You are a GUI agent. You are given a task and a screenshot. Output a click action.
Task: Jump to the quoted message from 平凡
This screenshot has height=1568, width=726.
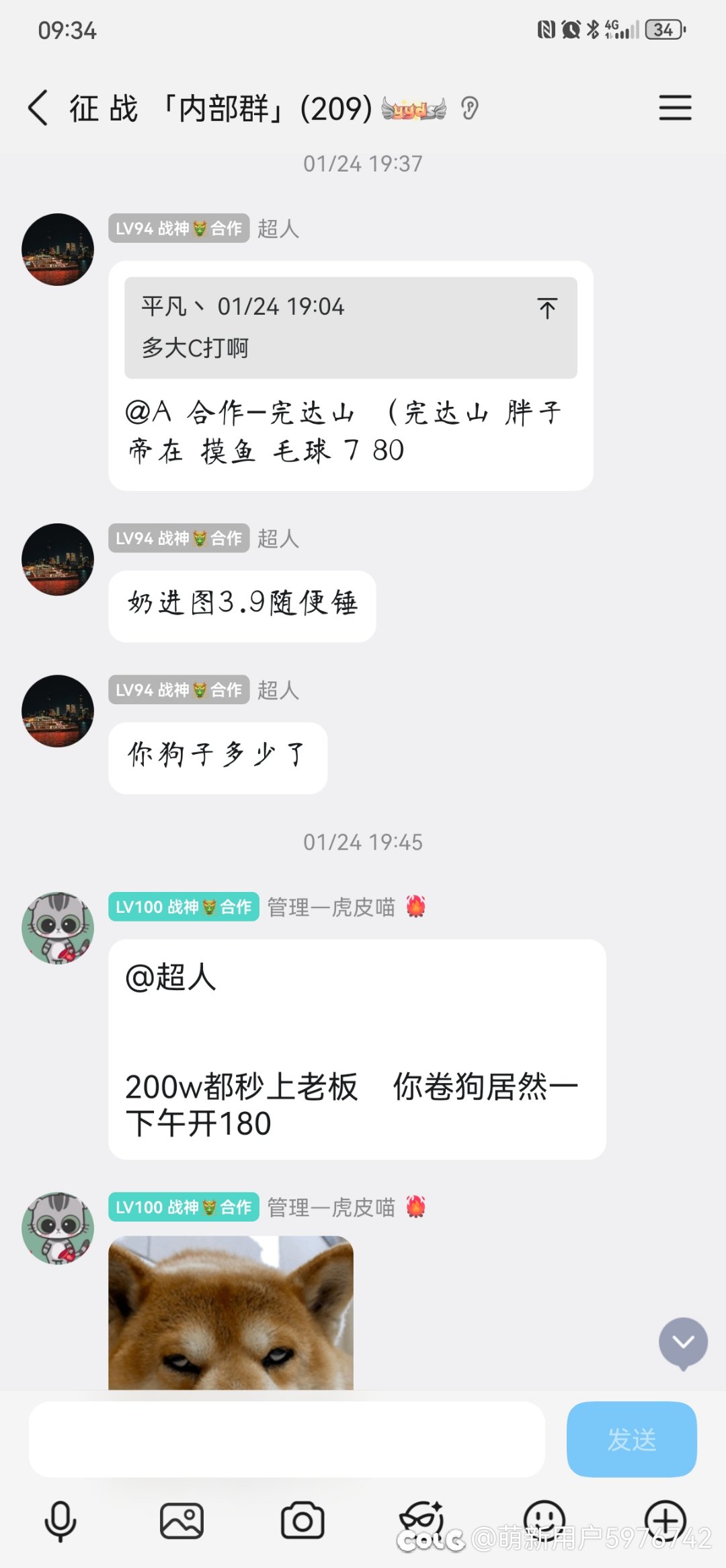(x=547, y=309)
